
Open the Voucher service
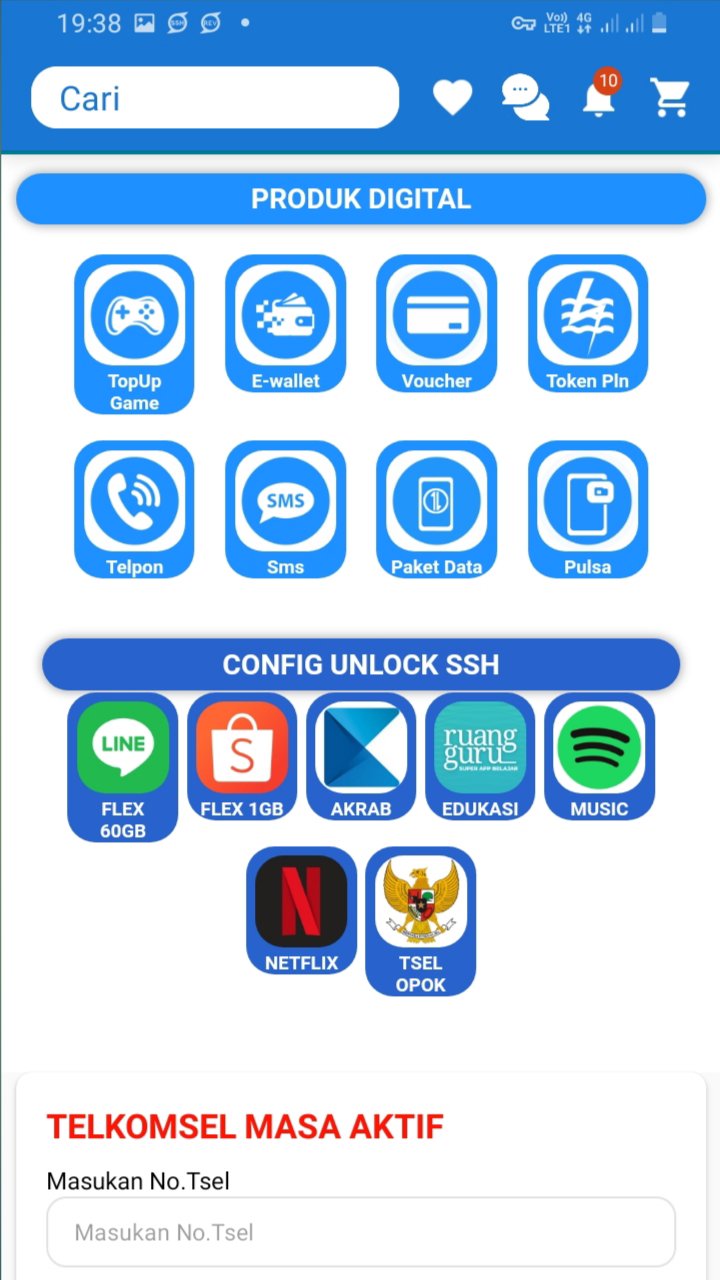click(x=437, y=320)
